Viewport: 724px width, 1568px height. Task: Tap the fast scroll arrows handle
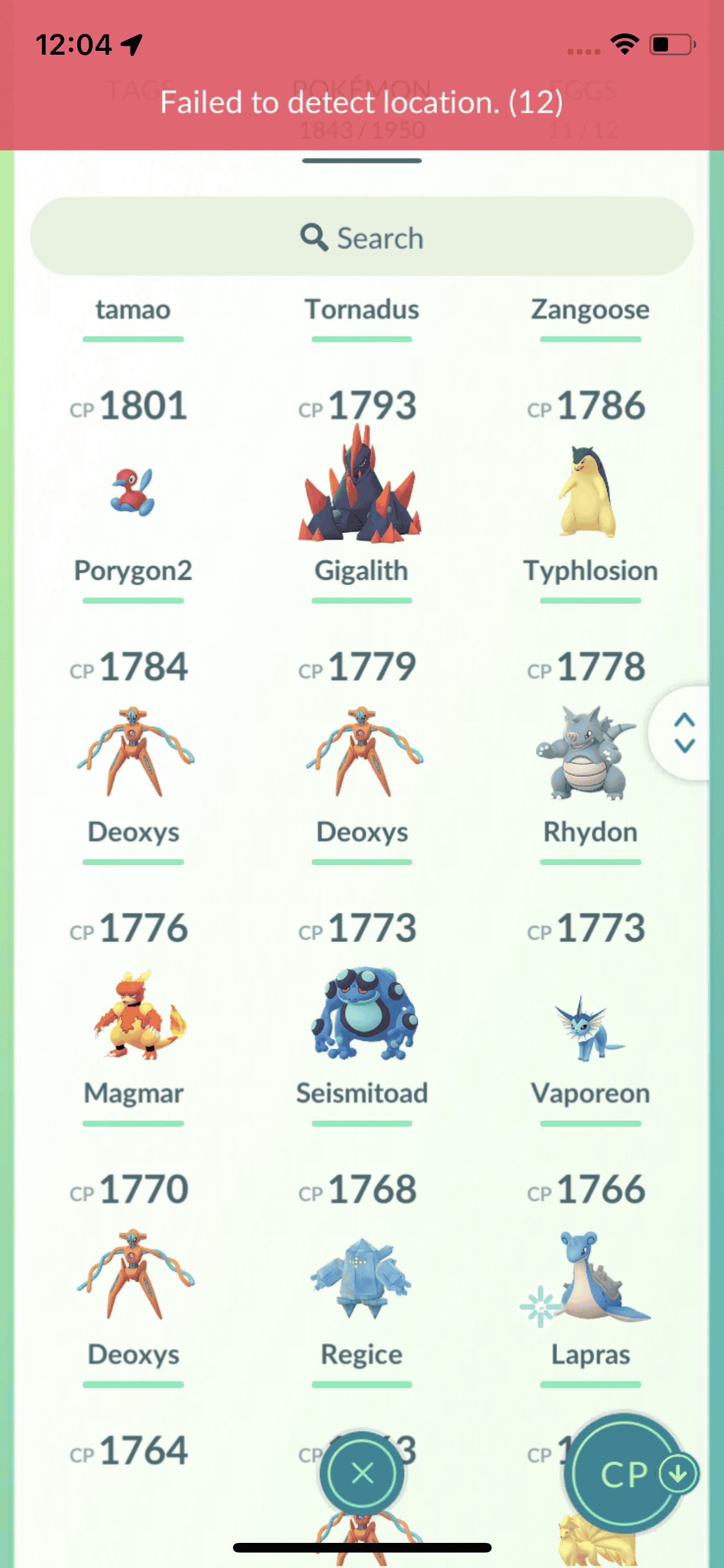click(684, 733)
